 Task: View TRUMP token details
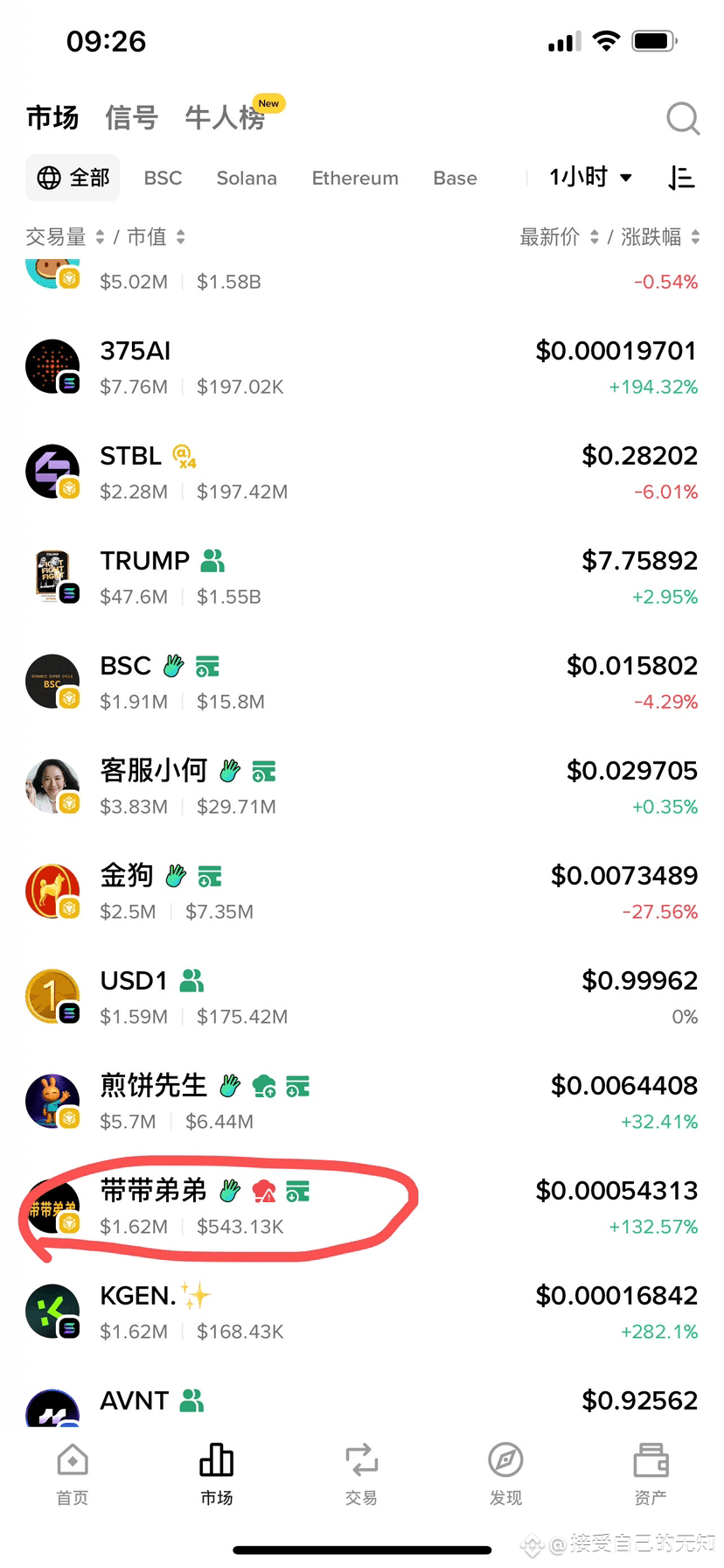point(362,577)
